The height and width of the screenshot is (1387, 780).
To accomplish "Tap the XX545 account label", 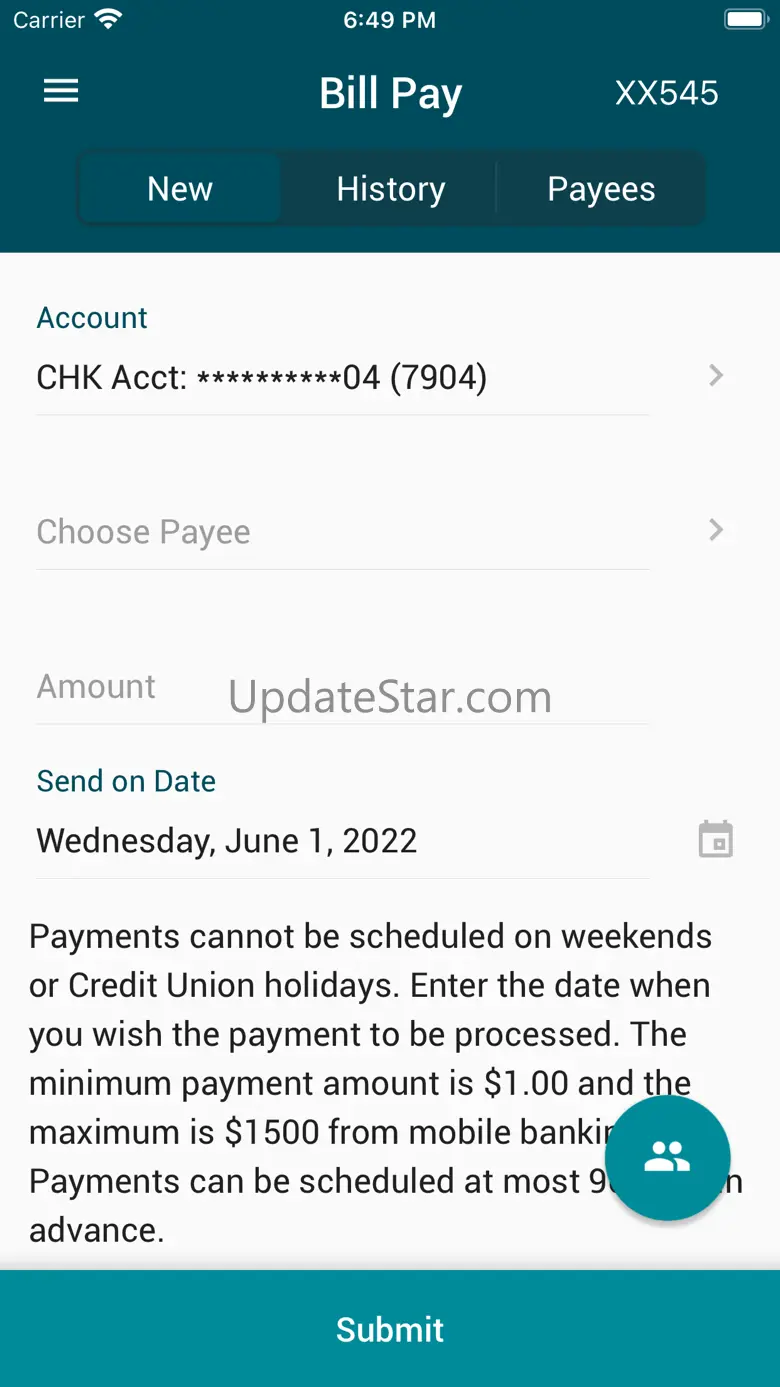I will [667, 93].
